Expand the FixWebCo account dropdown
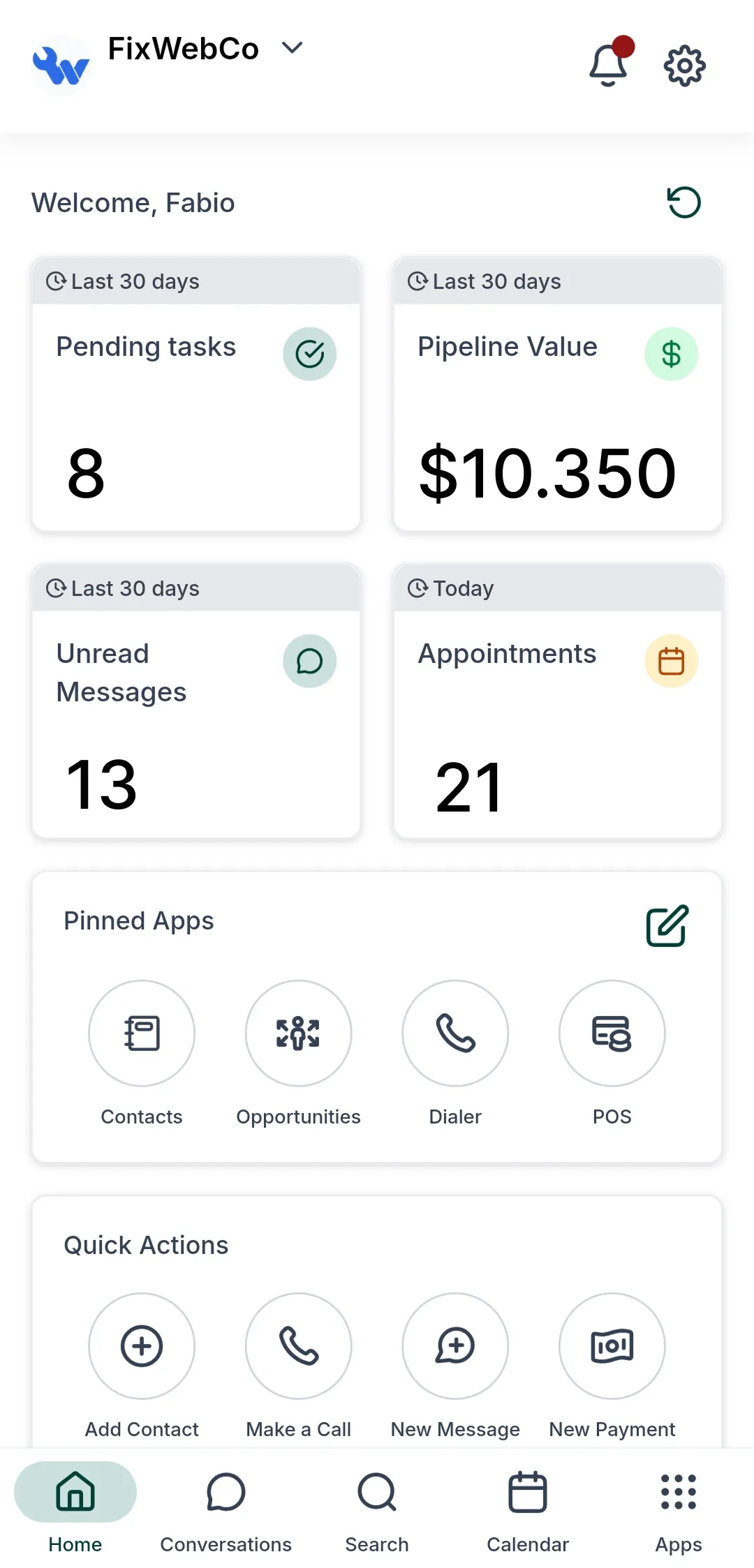This screenshot has width=754, height=1568. (292, 48)
